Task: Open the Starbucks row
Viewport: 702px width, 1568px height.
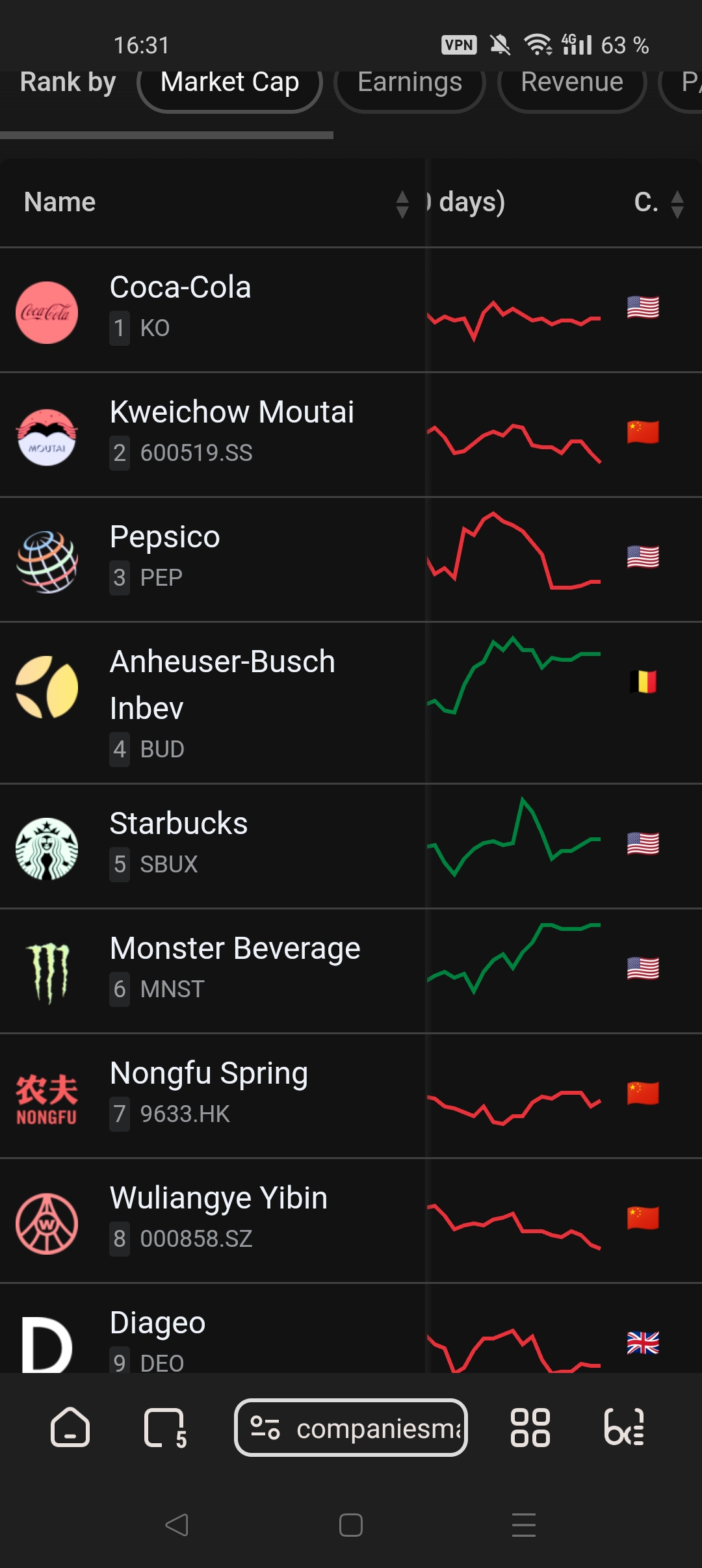Action: tap(178, 824)
